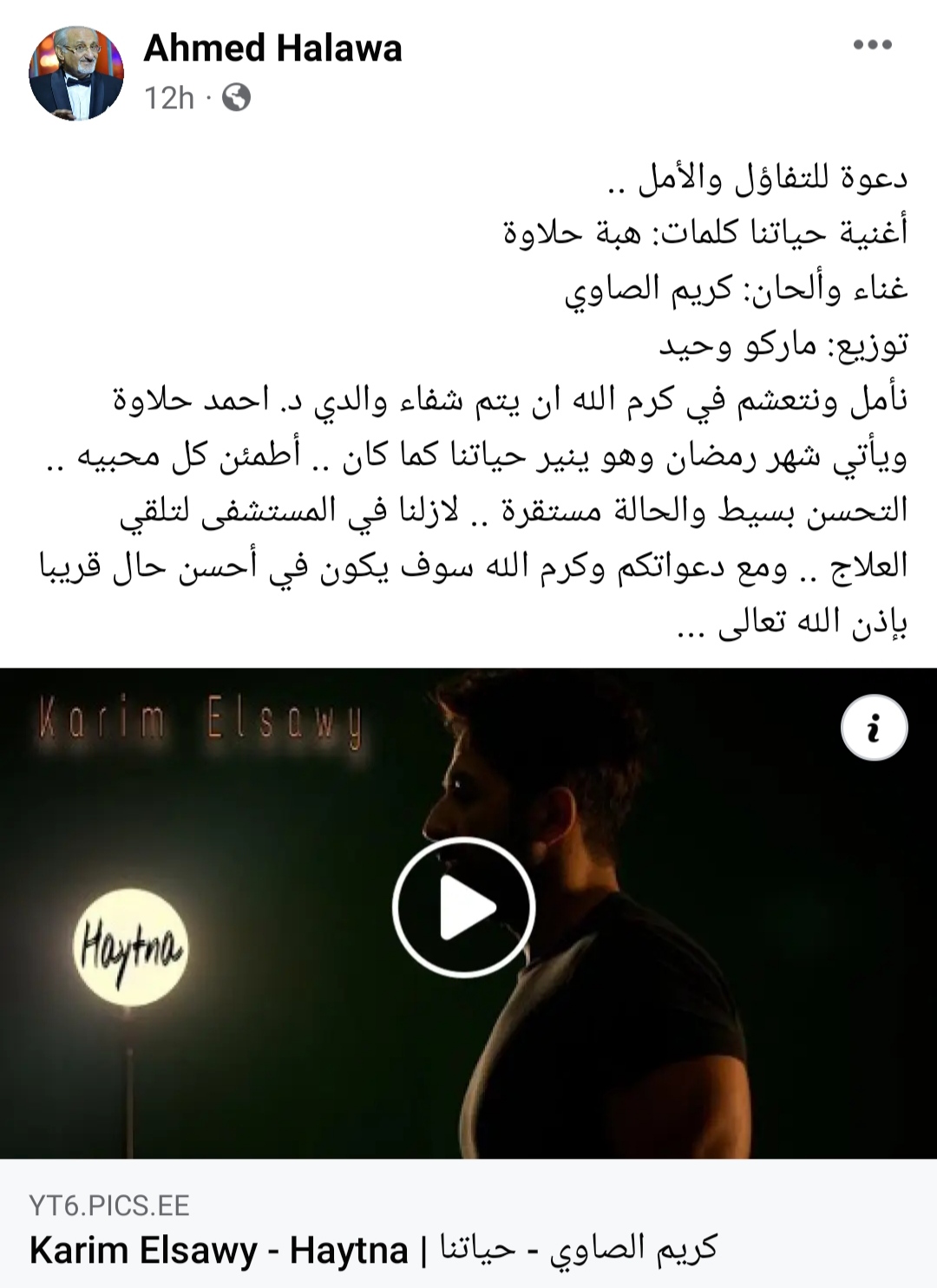
Task: Open the post's three-dot options menu
Action: (872, 45)
